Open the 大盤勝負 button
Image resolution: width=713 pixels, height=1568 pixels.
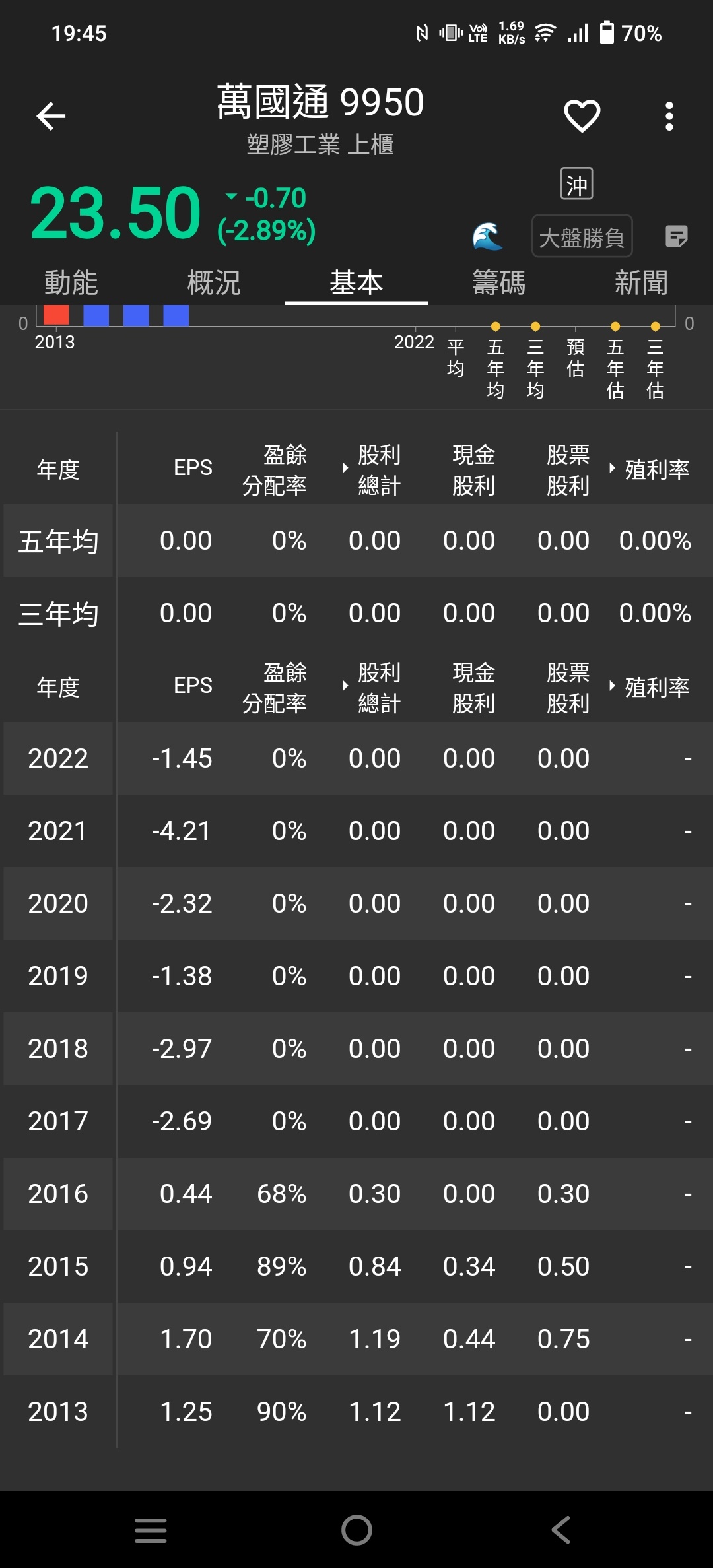(582, 236)
